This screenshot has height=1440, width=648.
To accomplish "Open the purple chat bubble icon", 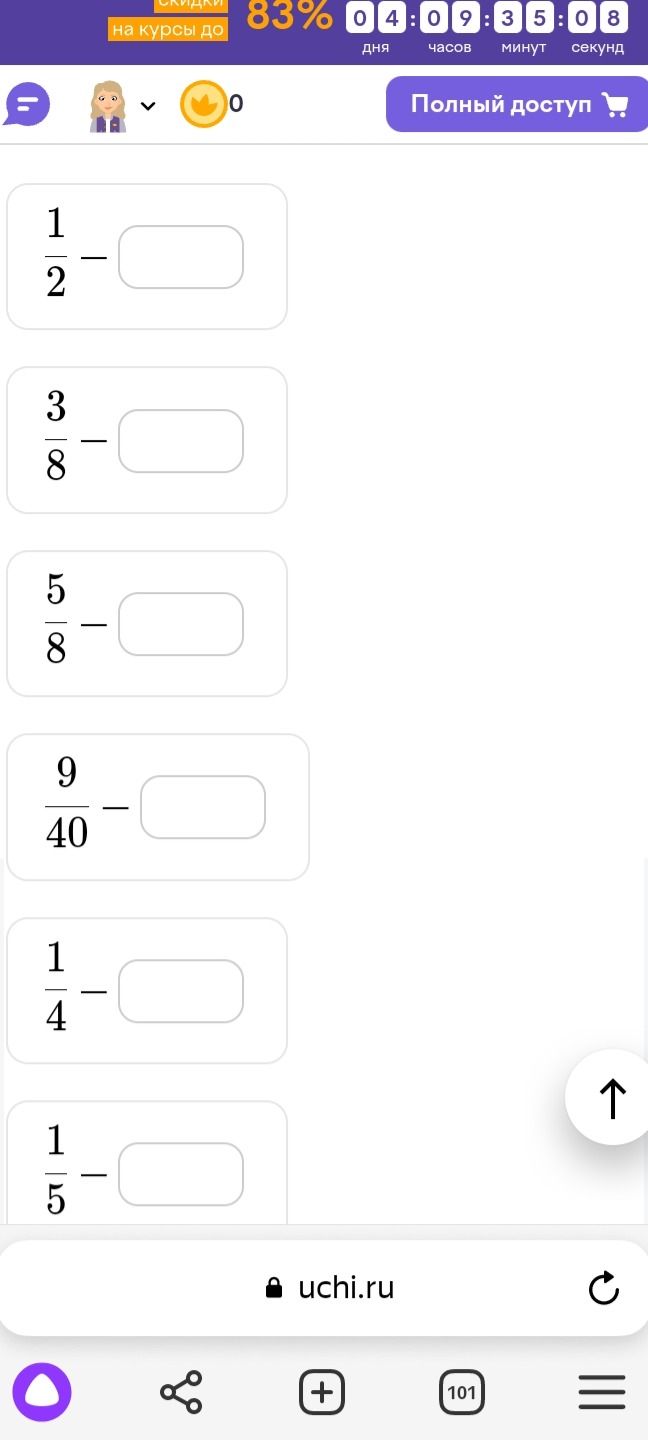I will coord(27,104).
